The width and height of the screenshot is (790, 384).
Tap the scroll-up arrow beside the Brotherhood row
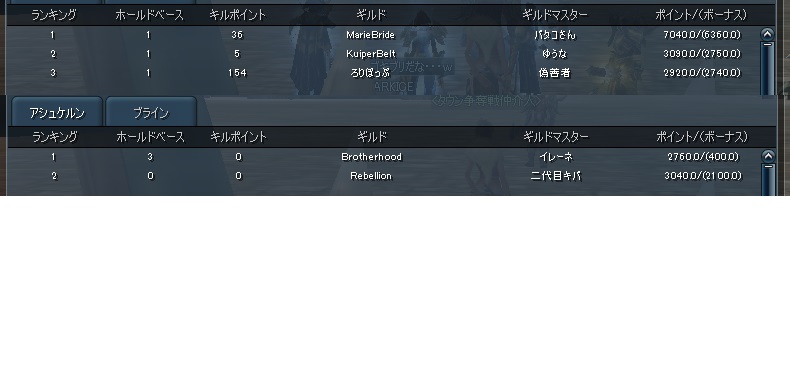[x=767, y=156]
